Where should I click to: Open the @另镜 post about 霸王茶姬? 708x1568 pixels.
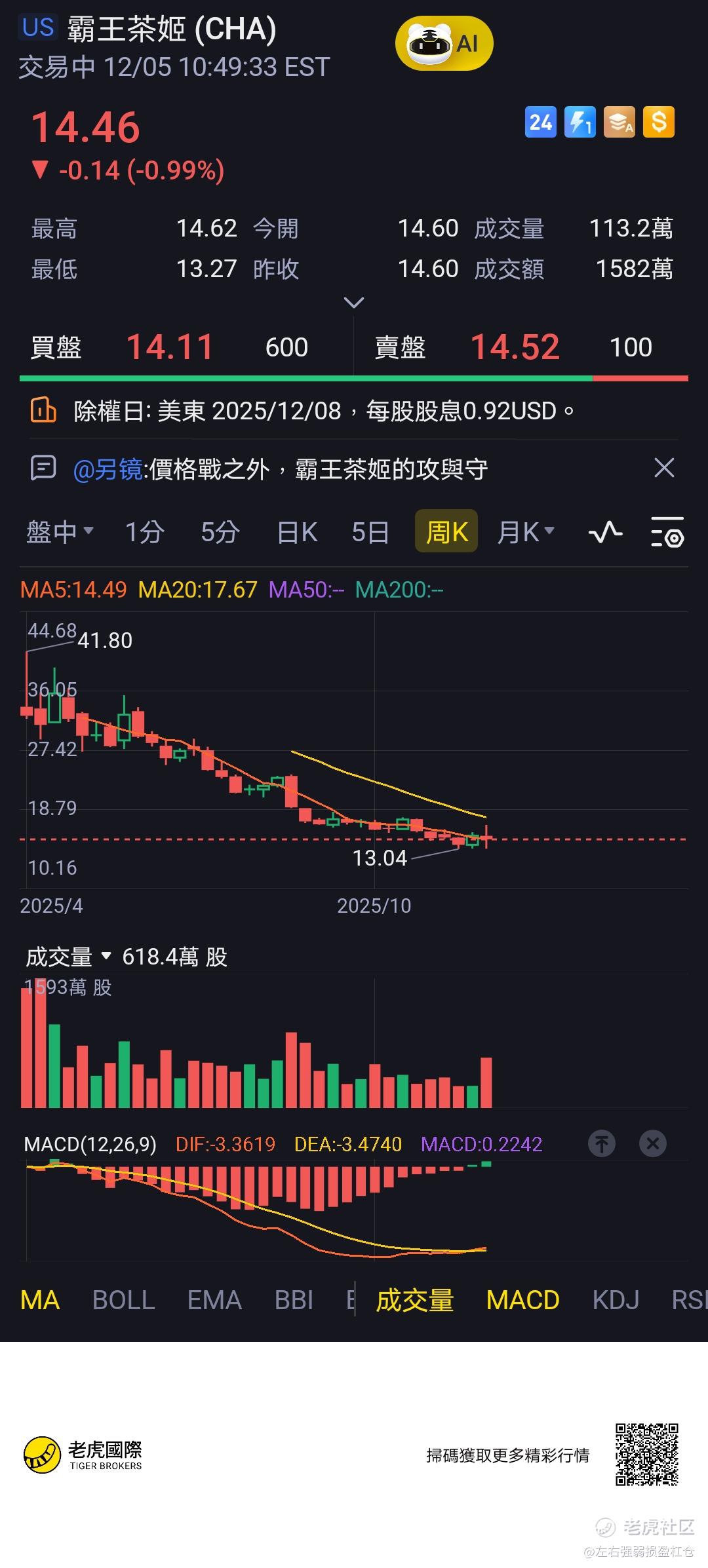pyautogui.click(x=281, y=469)
